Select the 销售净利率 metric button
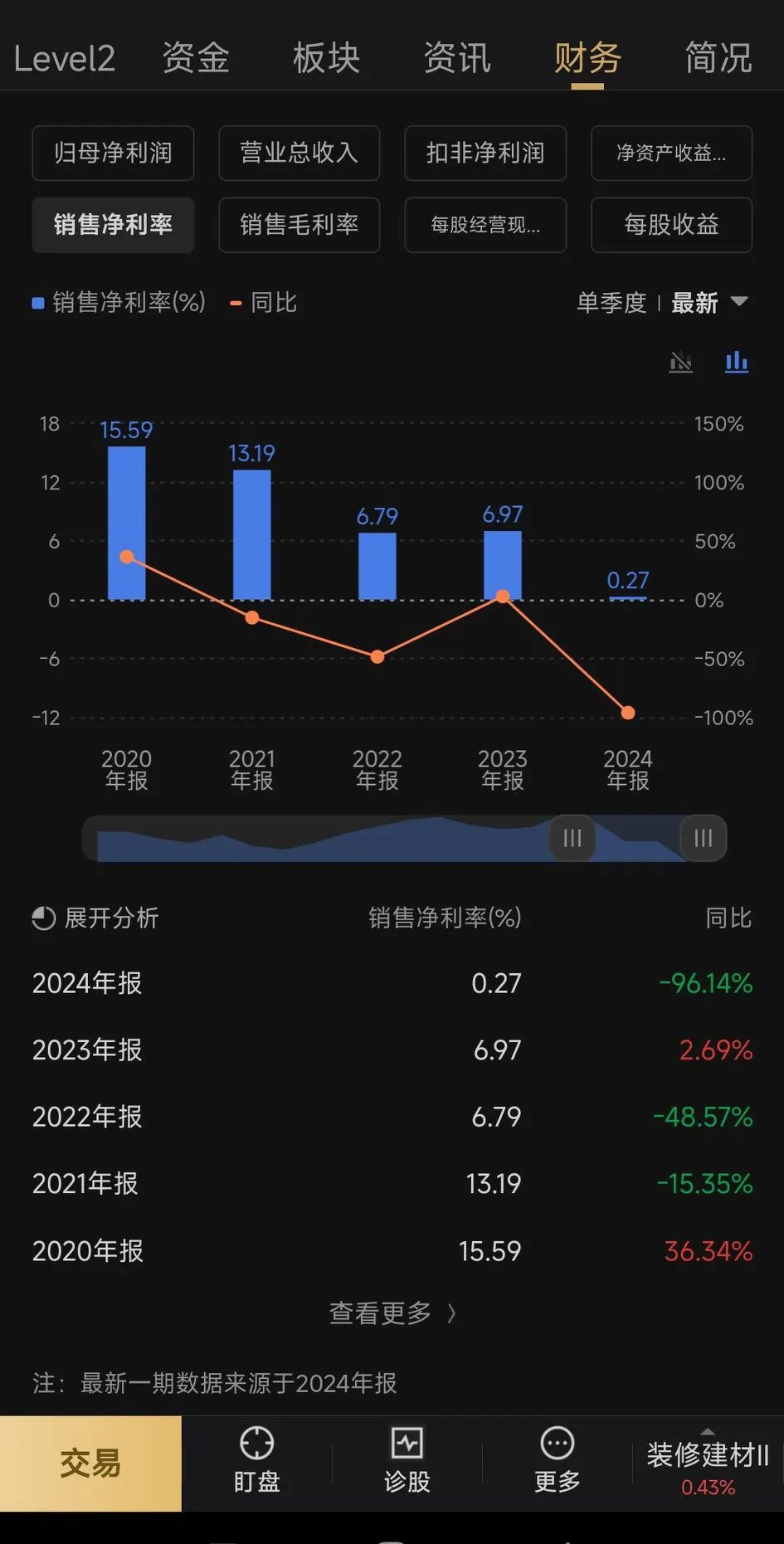 tap(113, 225)
